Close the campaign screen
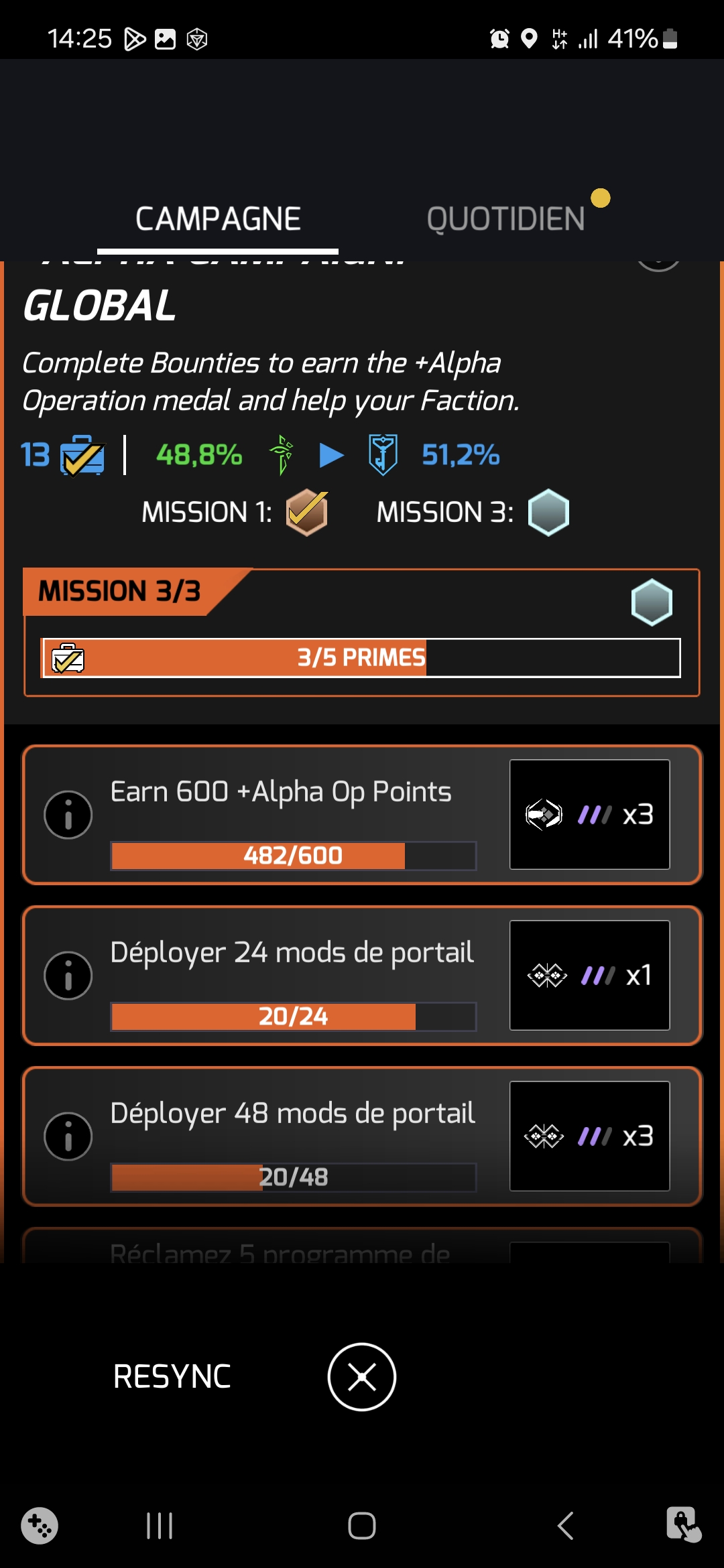724x1568 pixels. [x=362, y=1377]
